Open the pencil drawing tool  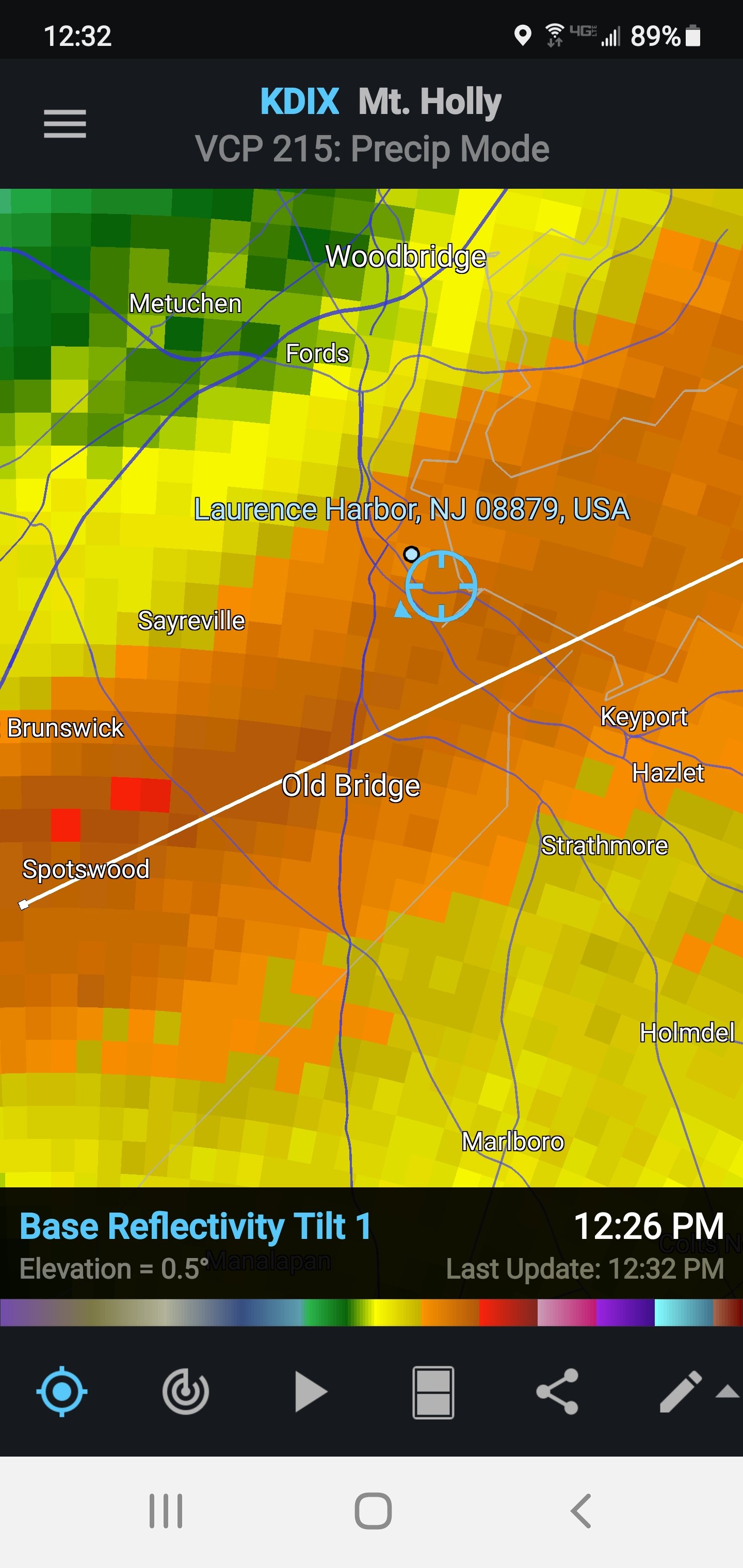click(x=681, y=1392)
